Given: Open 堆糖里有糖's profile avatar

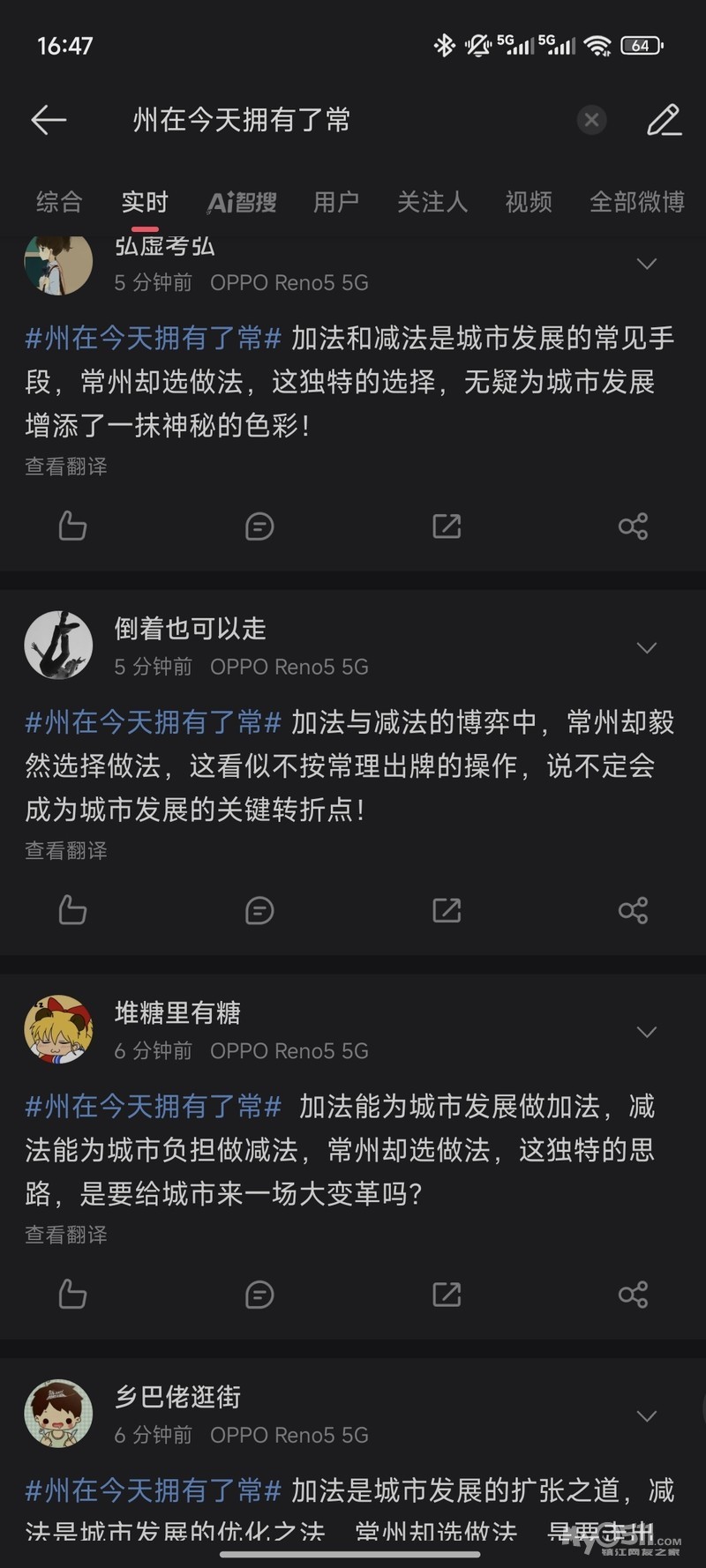Looking at the screenshot, I should tap(58, 1030).
